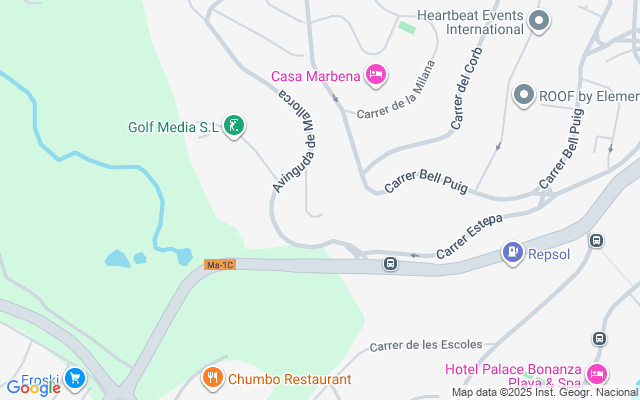The image size is (640, 400).
Task: Open the Chumbo Restaurant marker
Action: click(x=212, y=378)
